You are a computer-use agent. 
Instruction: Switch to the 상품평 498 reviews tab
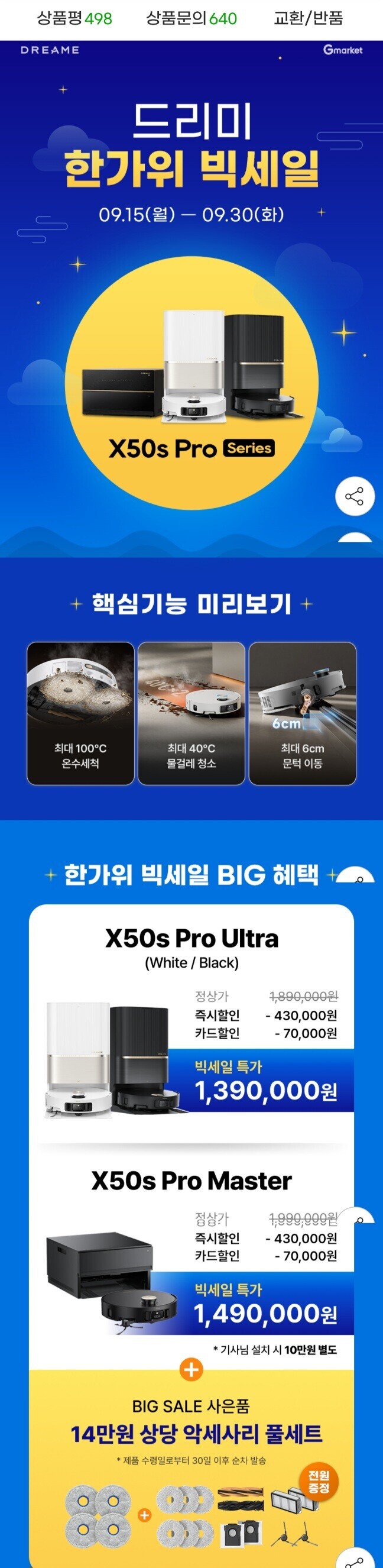coord(74,18)
